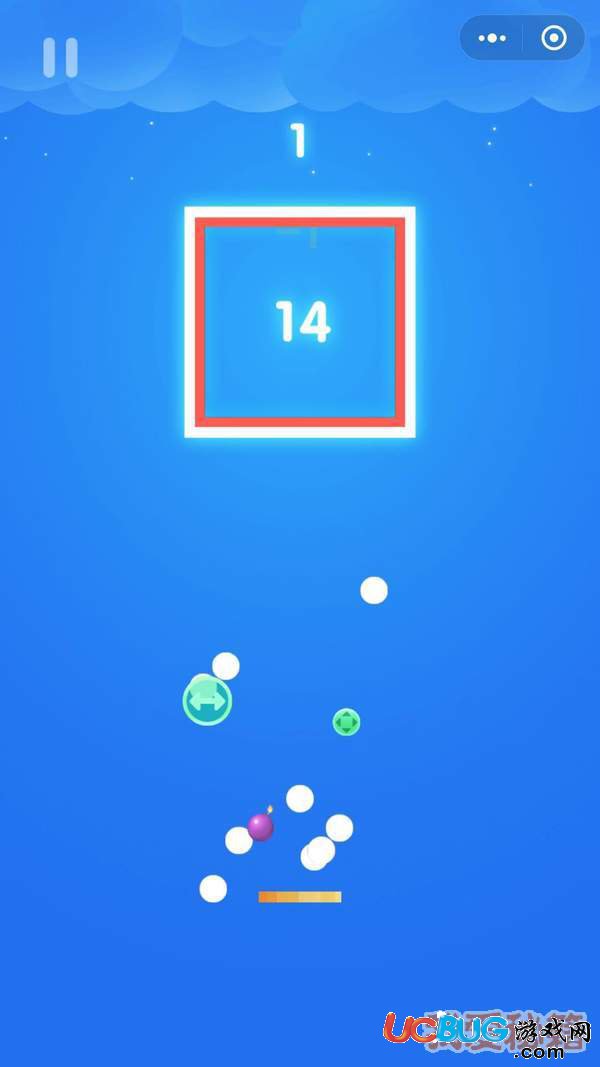600x1067 pixels.
Task: Close the mini program via the circle button
Action: click(x=553, y=39)
